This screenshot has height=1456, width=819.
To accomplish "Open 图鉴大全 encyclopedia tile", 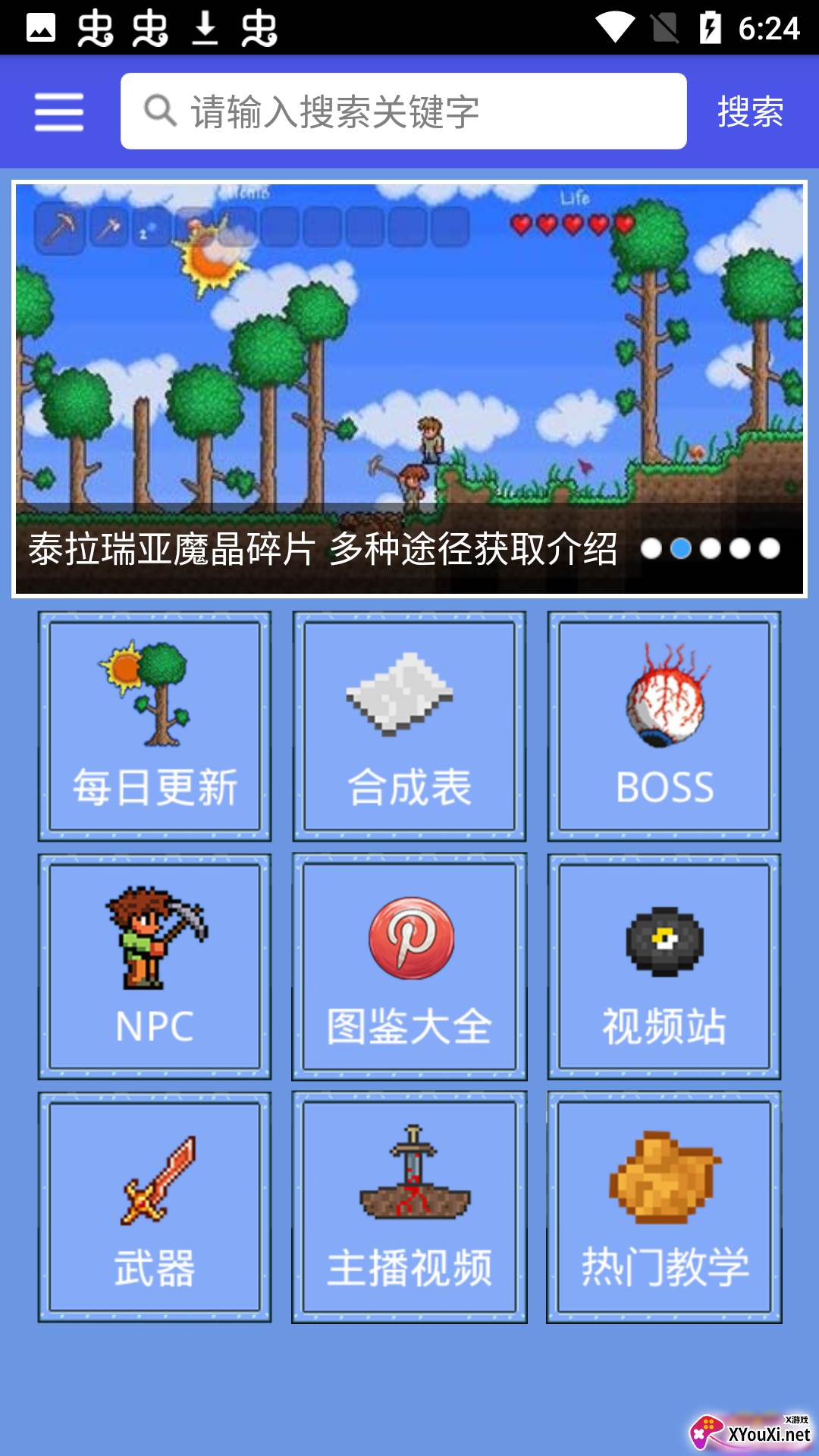I will (409, 967).
